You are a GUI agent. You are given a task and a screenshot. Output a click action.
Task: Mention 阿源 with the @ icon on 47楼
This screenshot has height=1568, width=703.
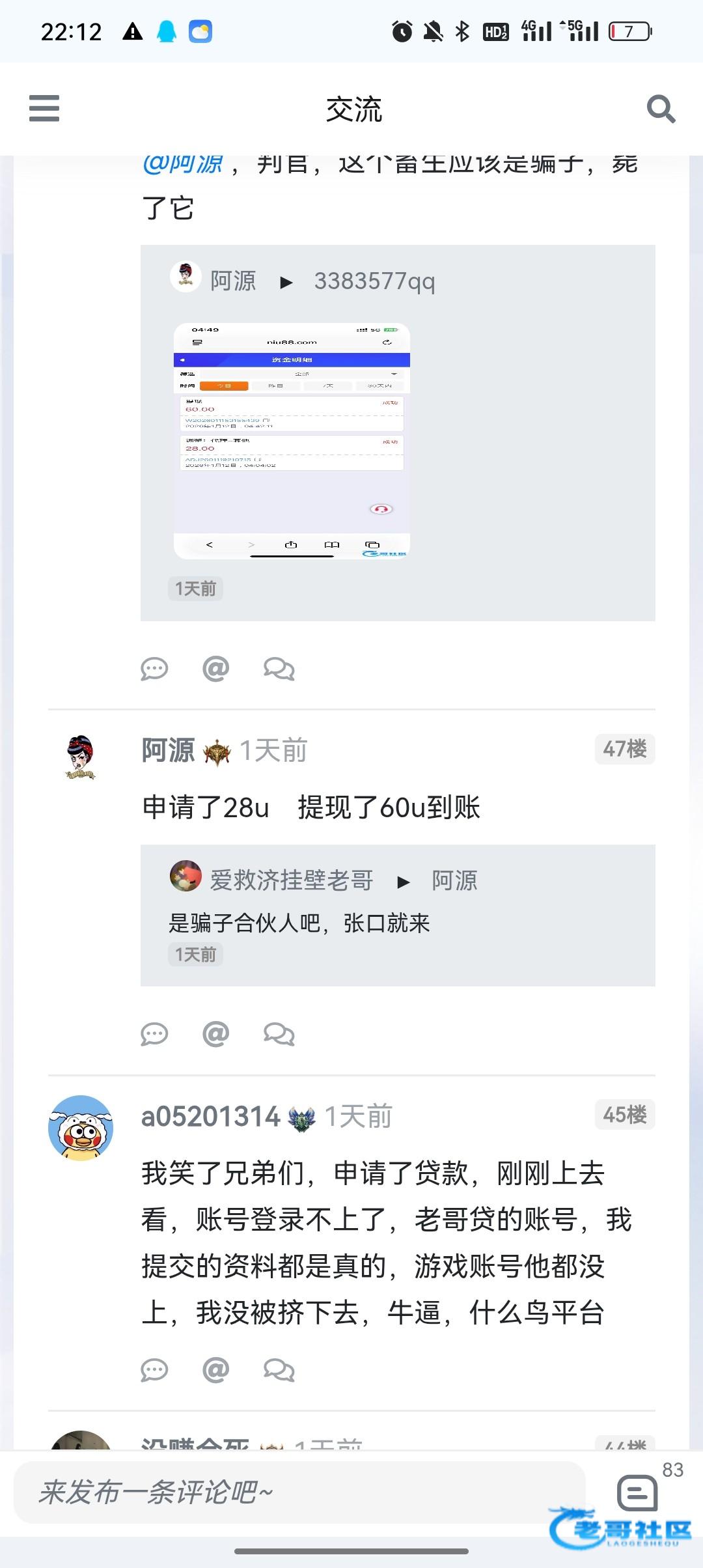coord(215,1033)
